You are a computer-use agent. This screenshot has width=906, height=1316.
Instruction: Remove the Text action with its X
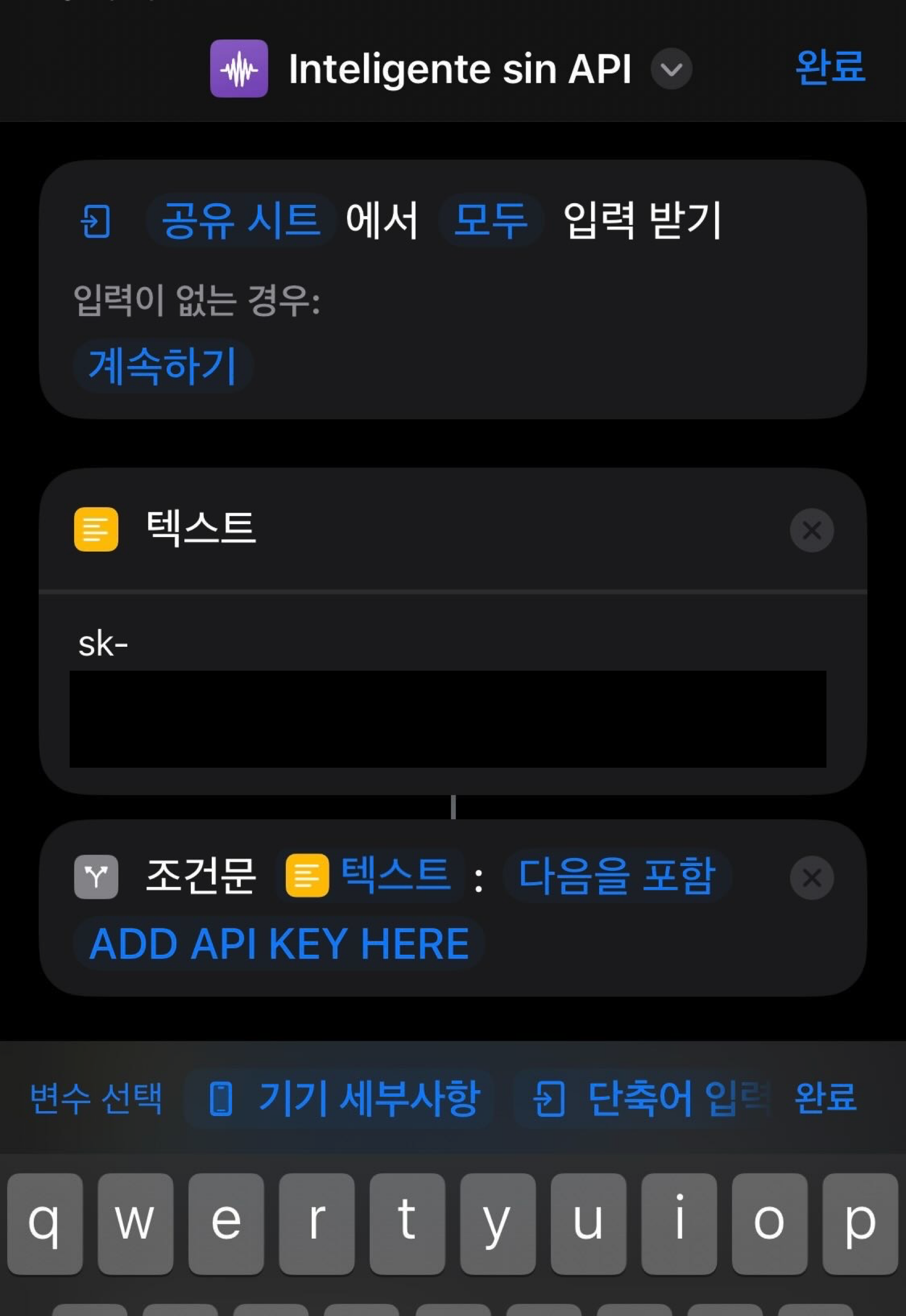point(812,530)
